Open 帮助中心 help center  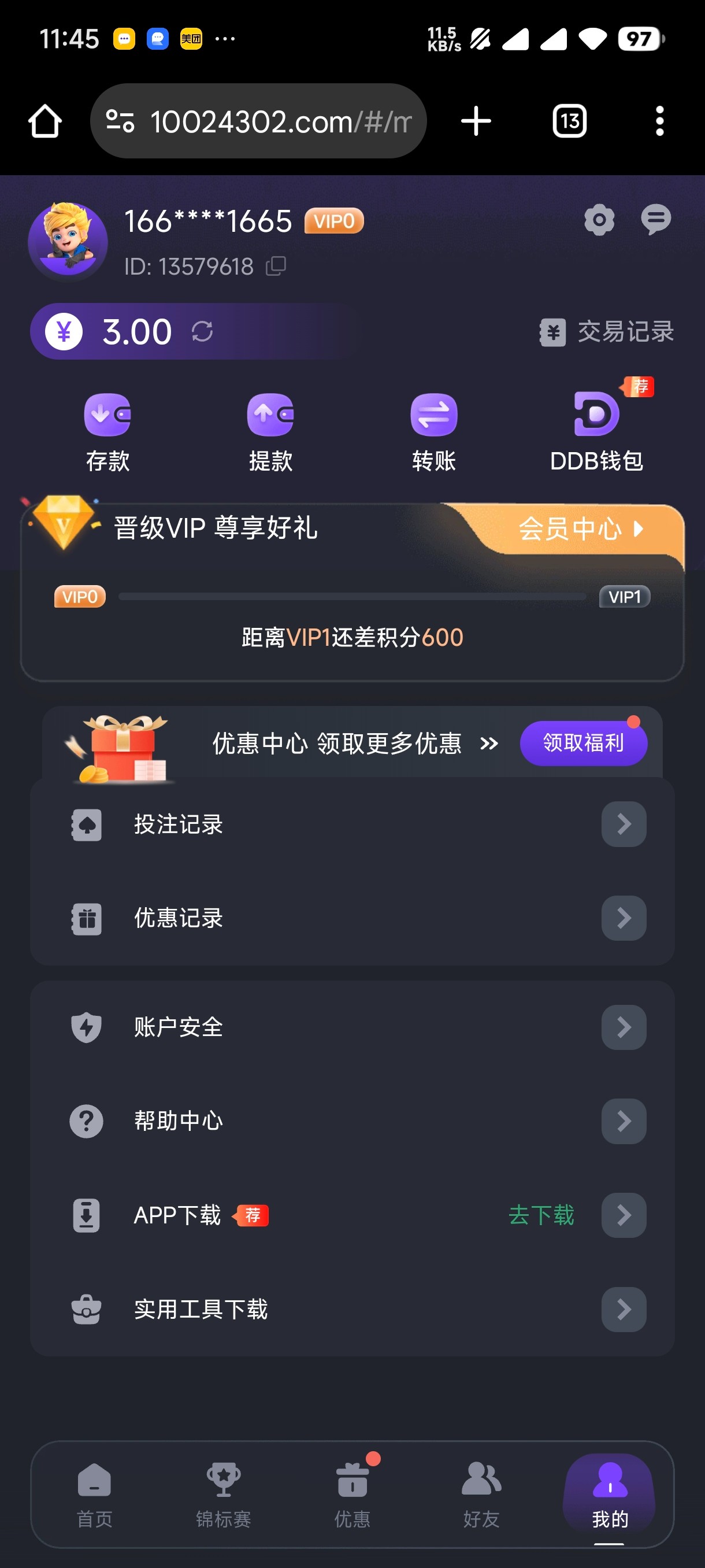click(x=352, y=1121)
